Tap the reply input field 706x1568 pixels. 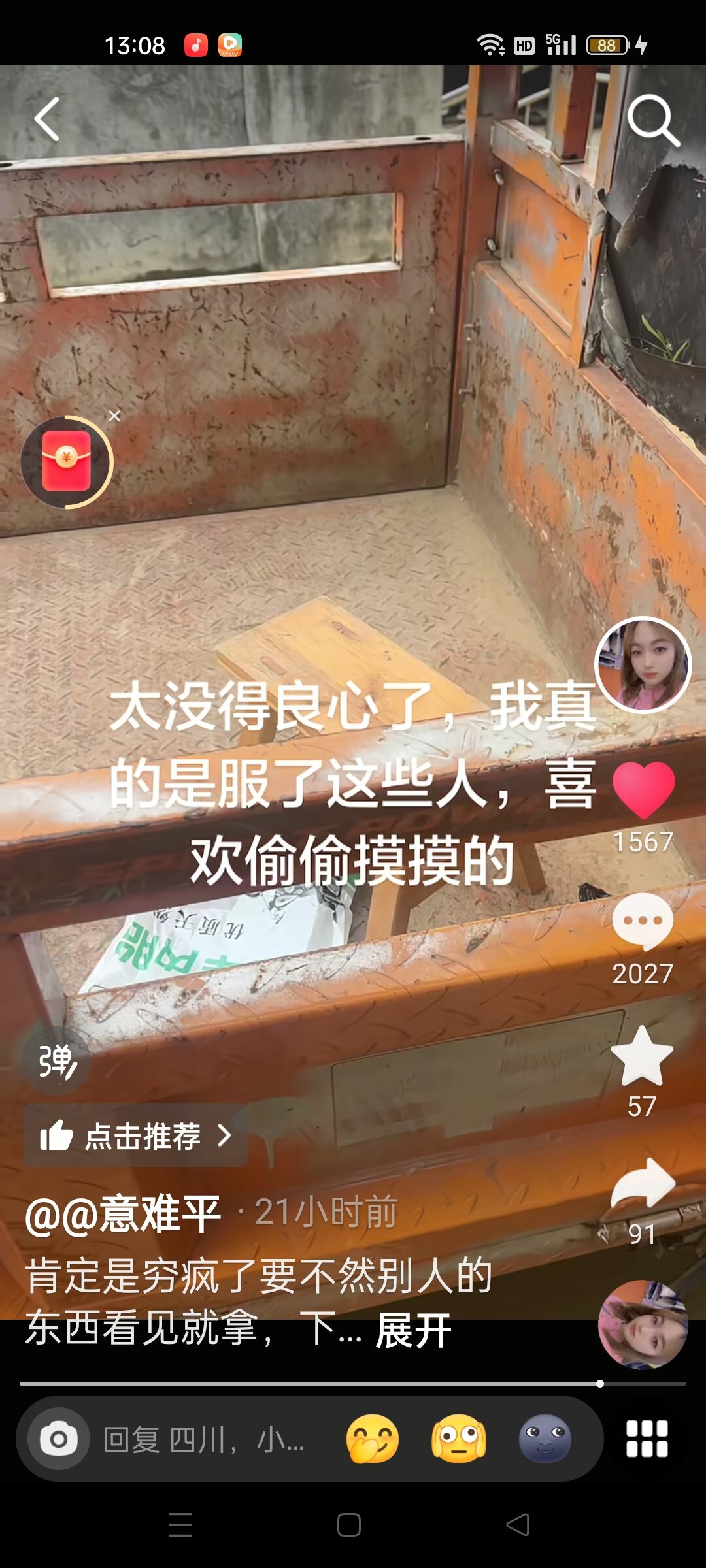coord(204,1439)
